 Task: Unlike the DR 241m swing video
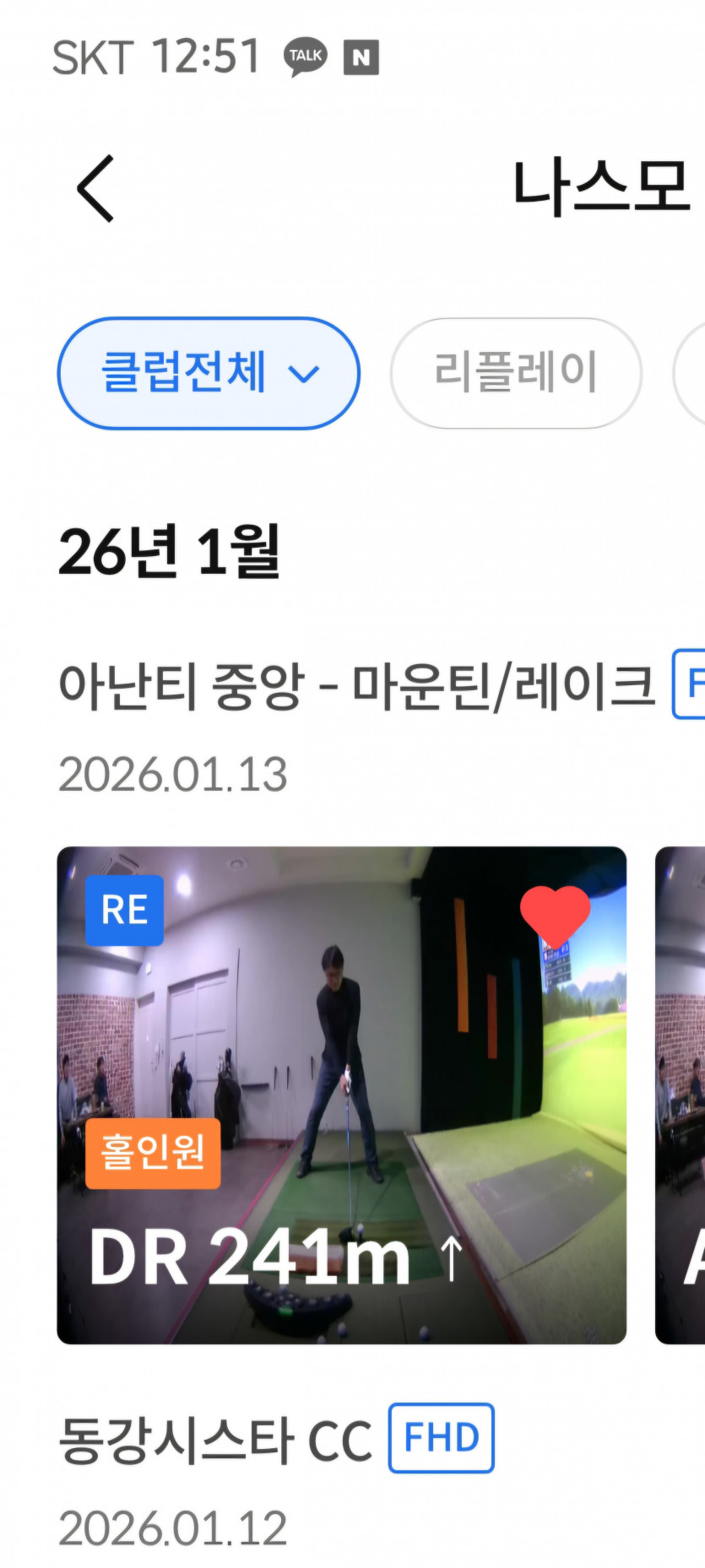[554, 915]
